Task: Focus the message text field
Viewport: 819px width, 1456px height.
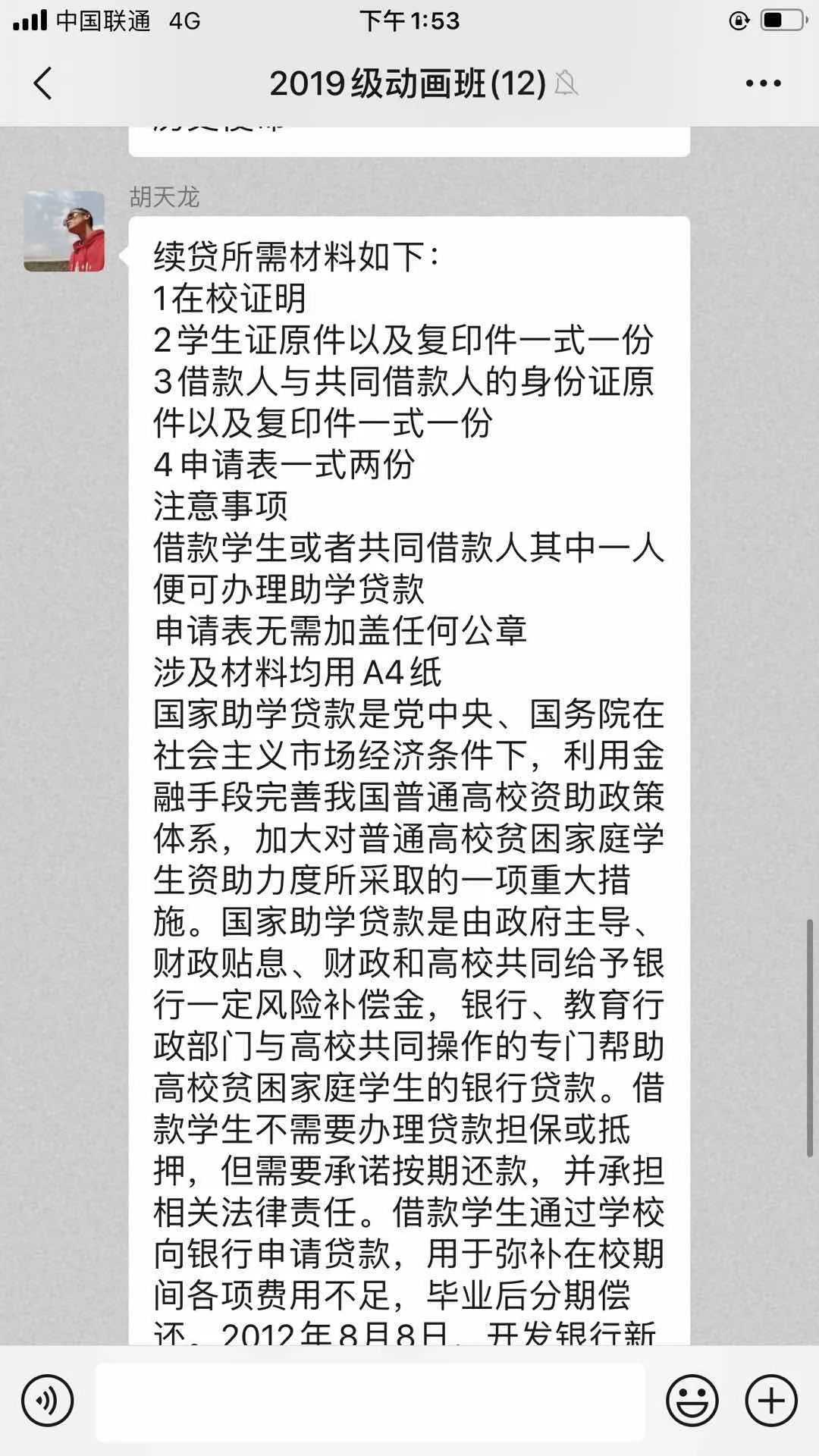Action: (x=370, y=1401)
